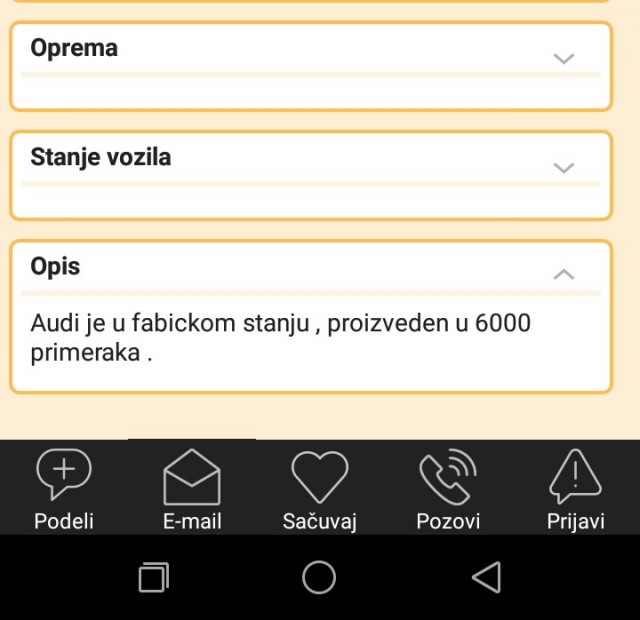Screen dimensions: 640x620
Task: Report the ad with Prijavi
Action: (x=575, y=490)
